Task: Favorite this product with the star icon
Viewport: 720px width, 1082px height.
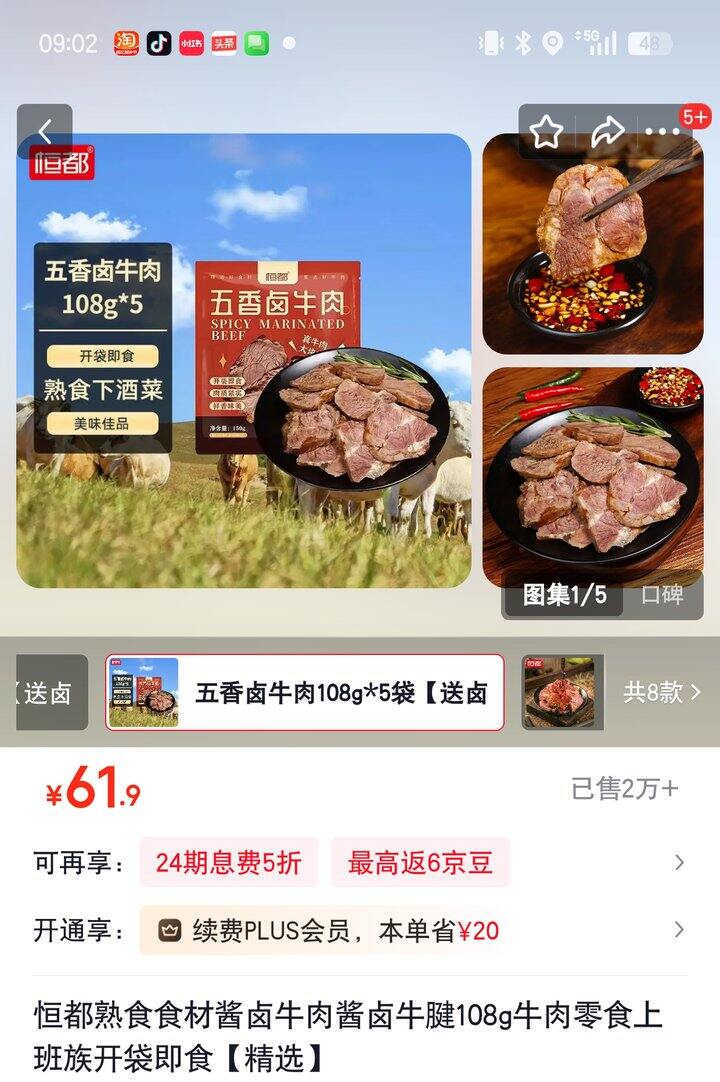Action: pos(546,132)
